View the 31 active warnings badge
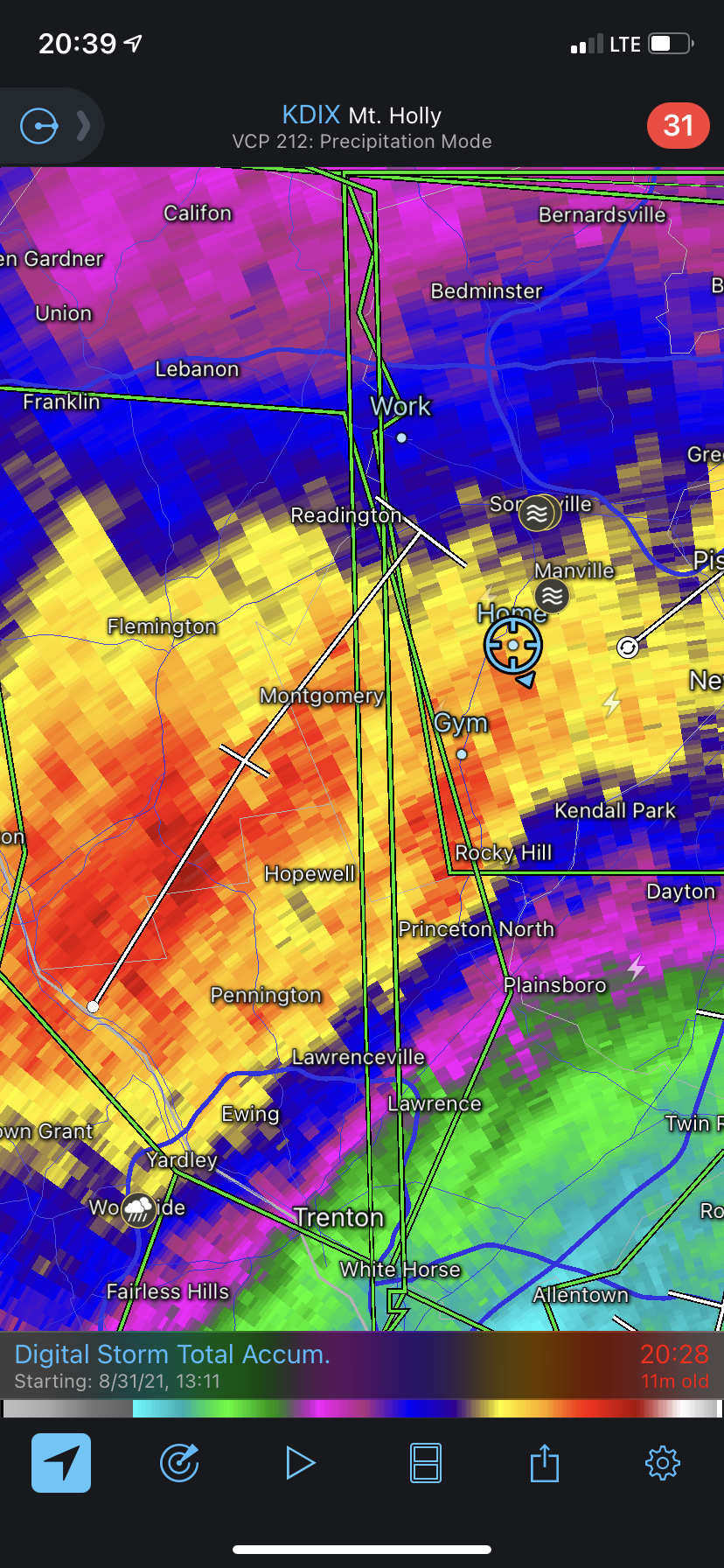Screen dimensions: 724x1568 tap(678, 126)
